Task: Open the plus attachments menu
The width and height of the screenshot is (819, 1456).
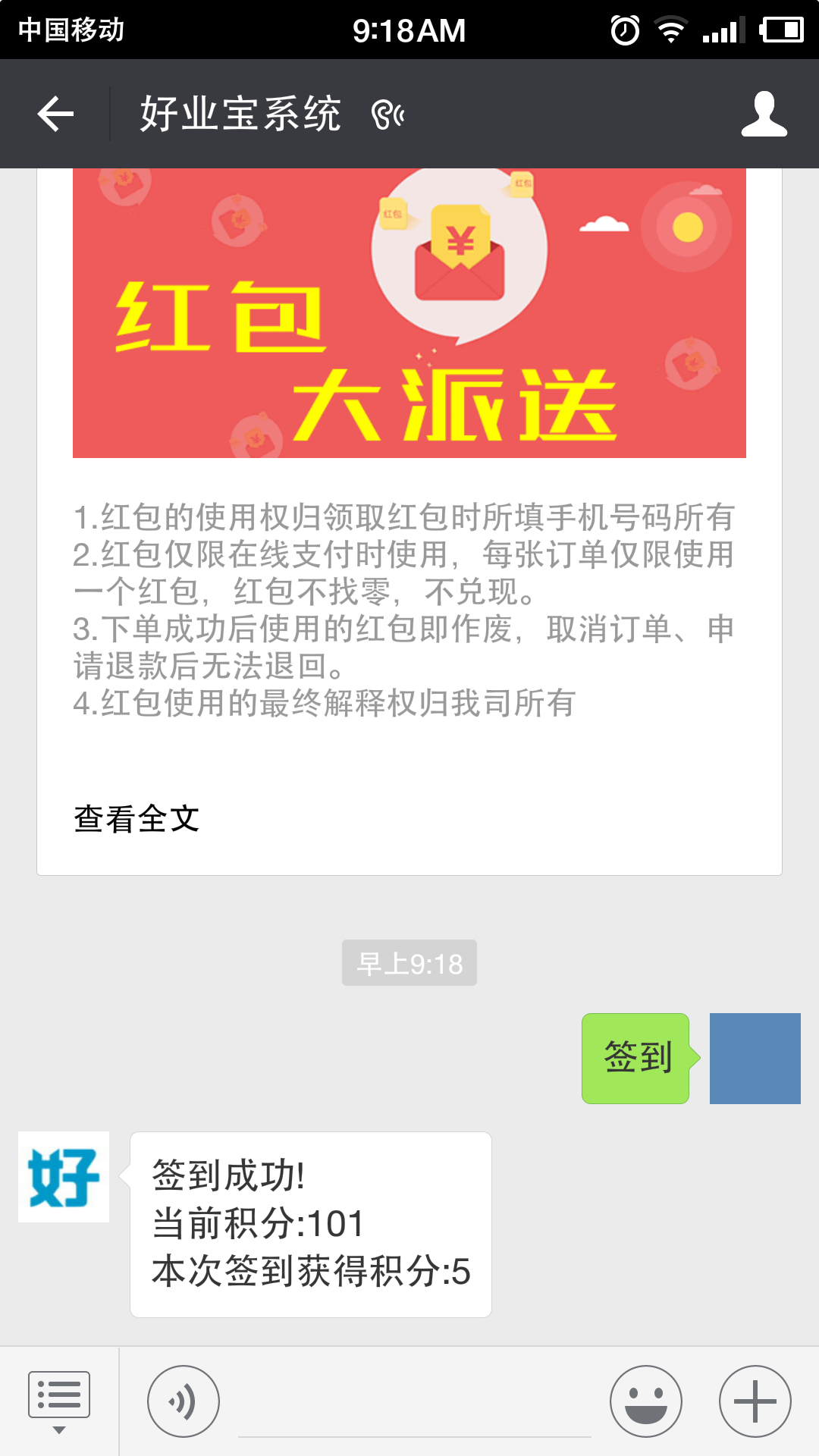Action: [x=755, y=1401]
